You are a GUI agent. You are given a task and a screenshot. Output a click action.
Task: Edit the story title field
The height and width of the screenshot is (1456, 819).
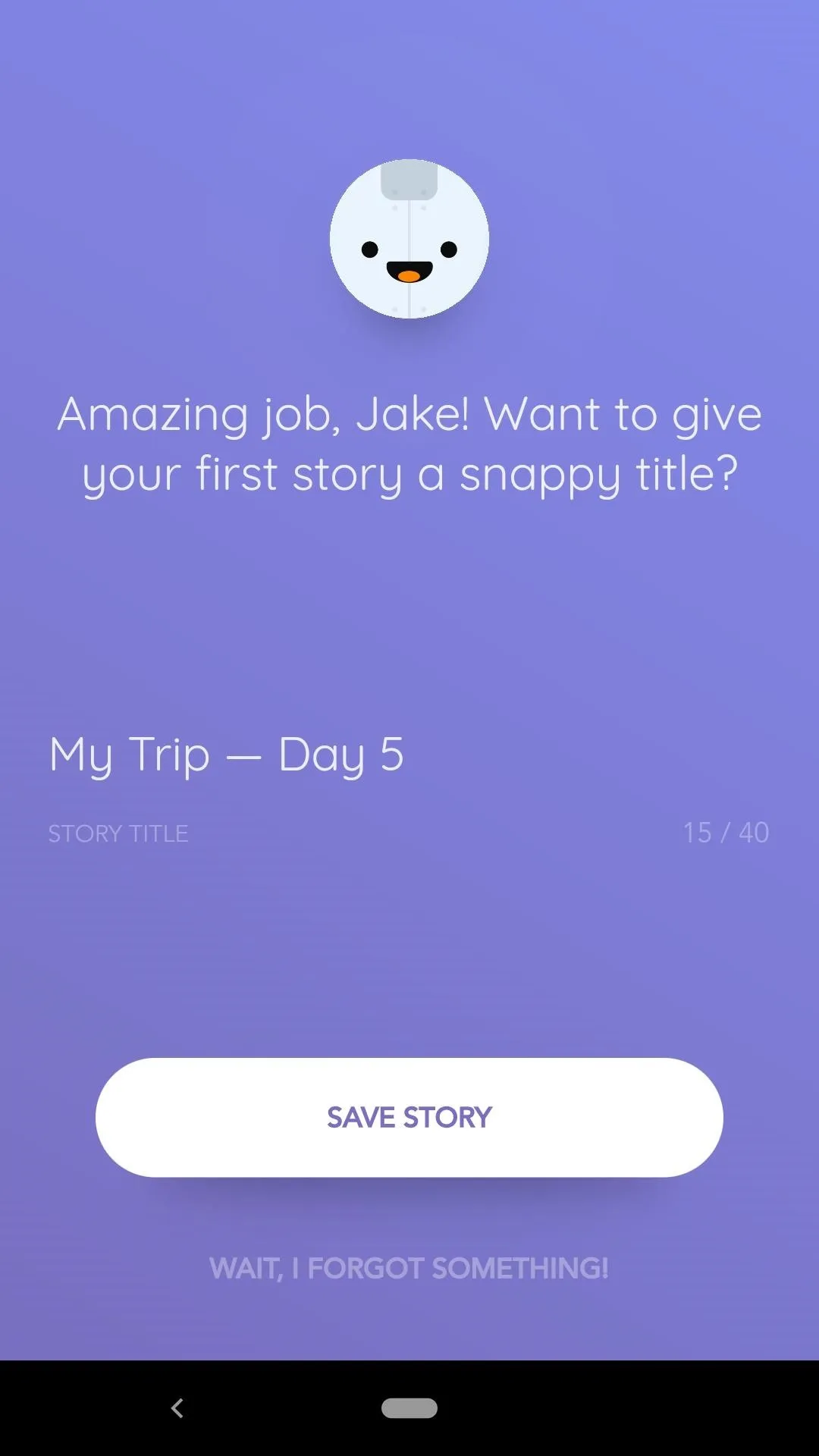click(x=409, y=755)
